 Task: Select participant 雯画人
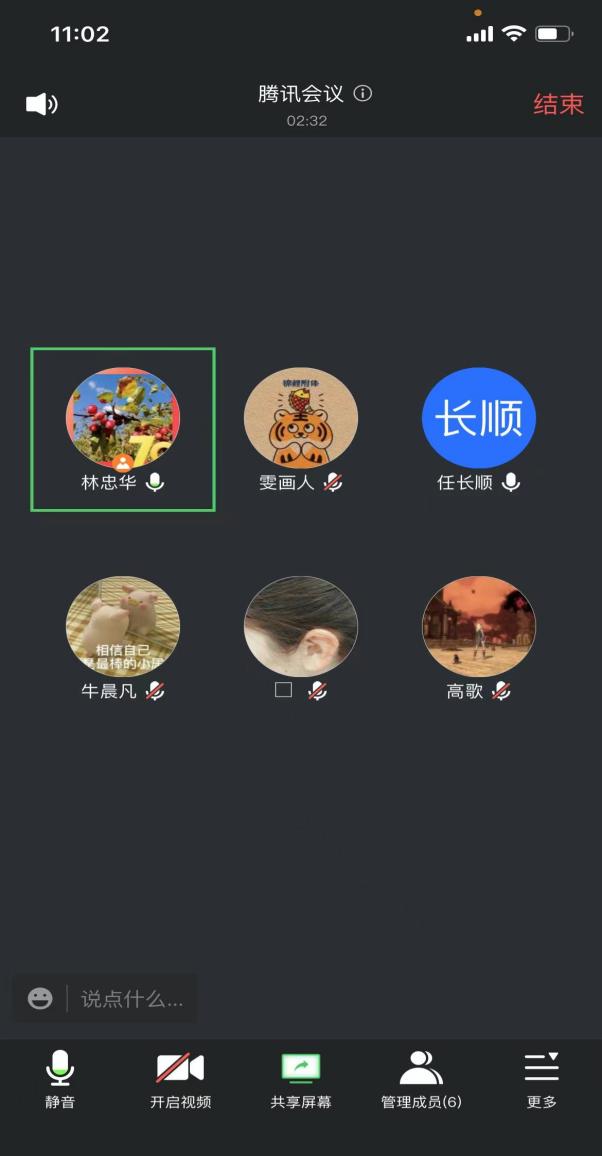tap(301, 419)
